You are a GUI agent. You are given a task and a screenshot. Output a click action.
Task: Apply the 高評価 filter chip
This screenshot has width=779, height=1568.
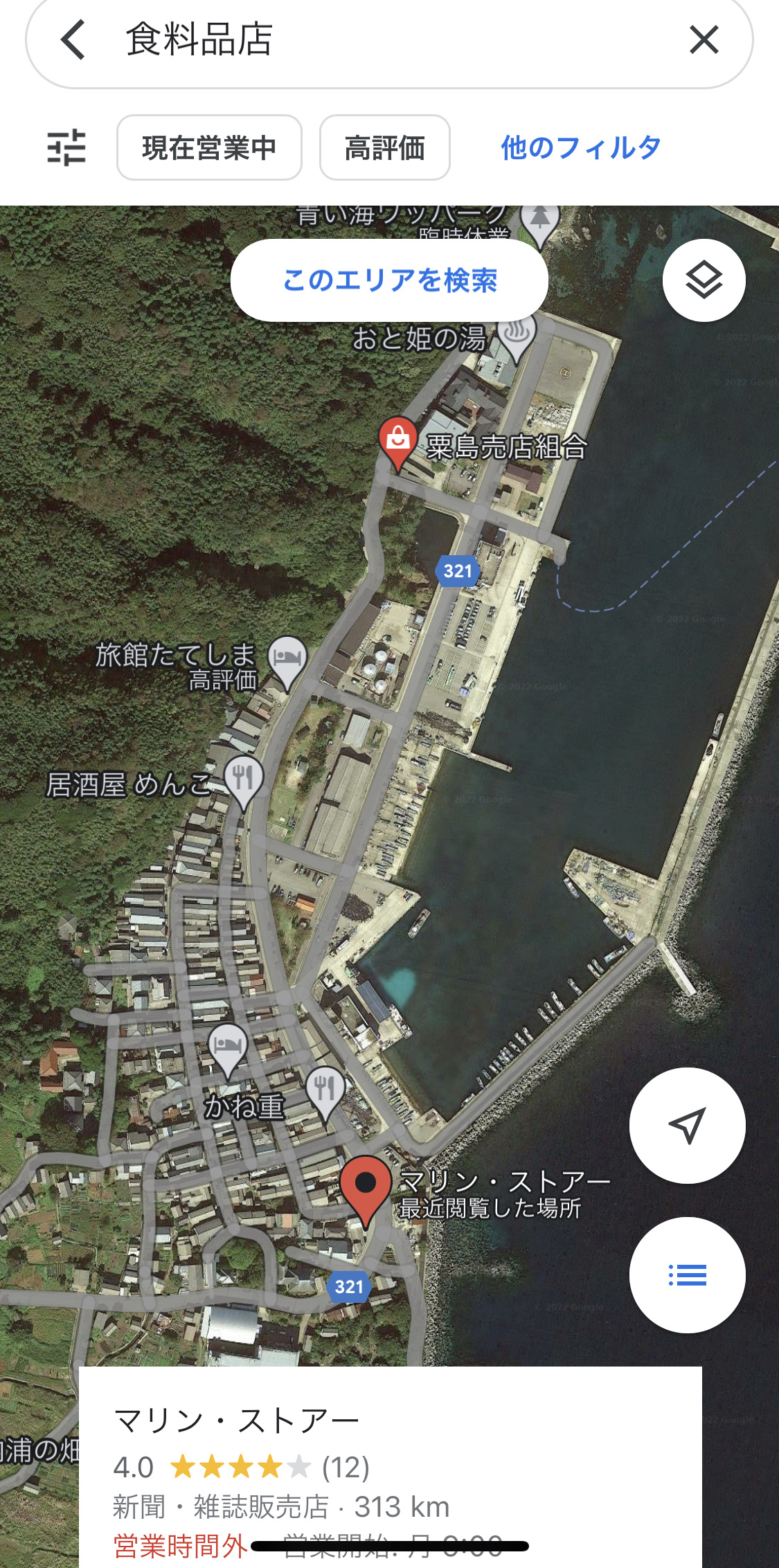[x=385, y=147]
